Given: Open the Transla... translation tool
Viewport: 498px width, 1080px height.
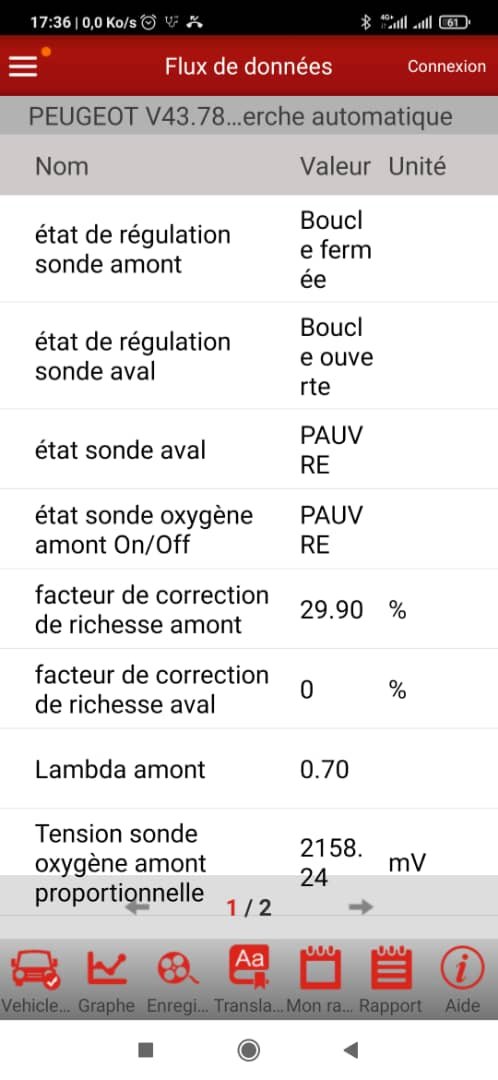Looking at the screenshot, I should click(x=249, y=982).
